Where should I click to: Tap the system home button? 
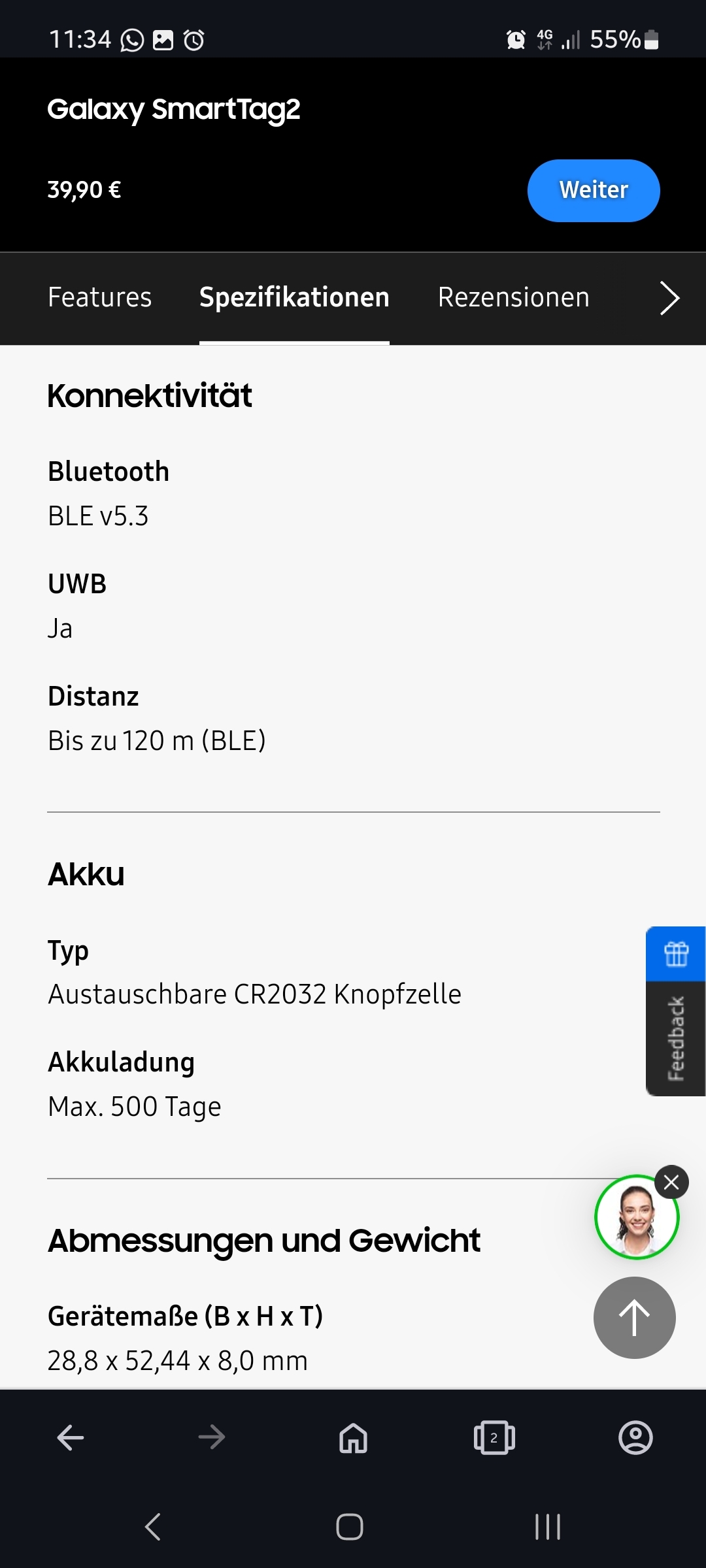(350, 1527)
